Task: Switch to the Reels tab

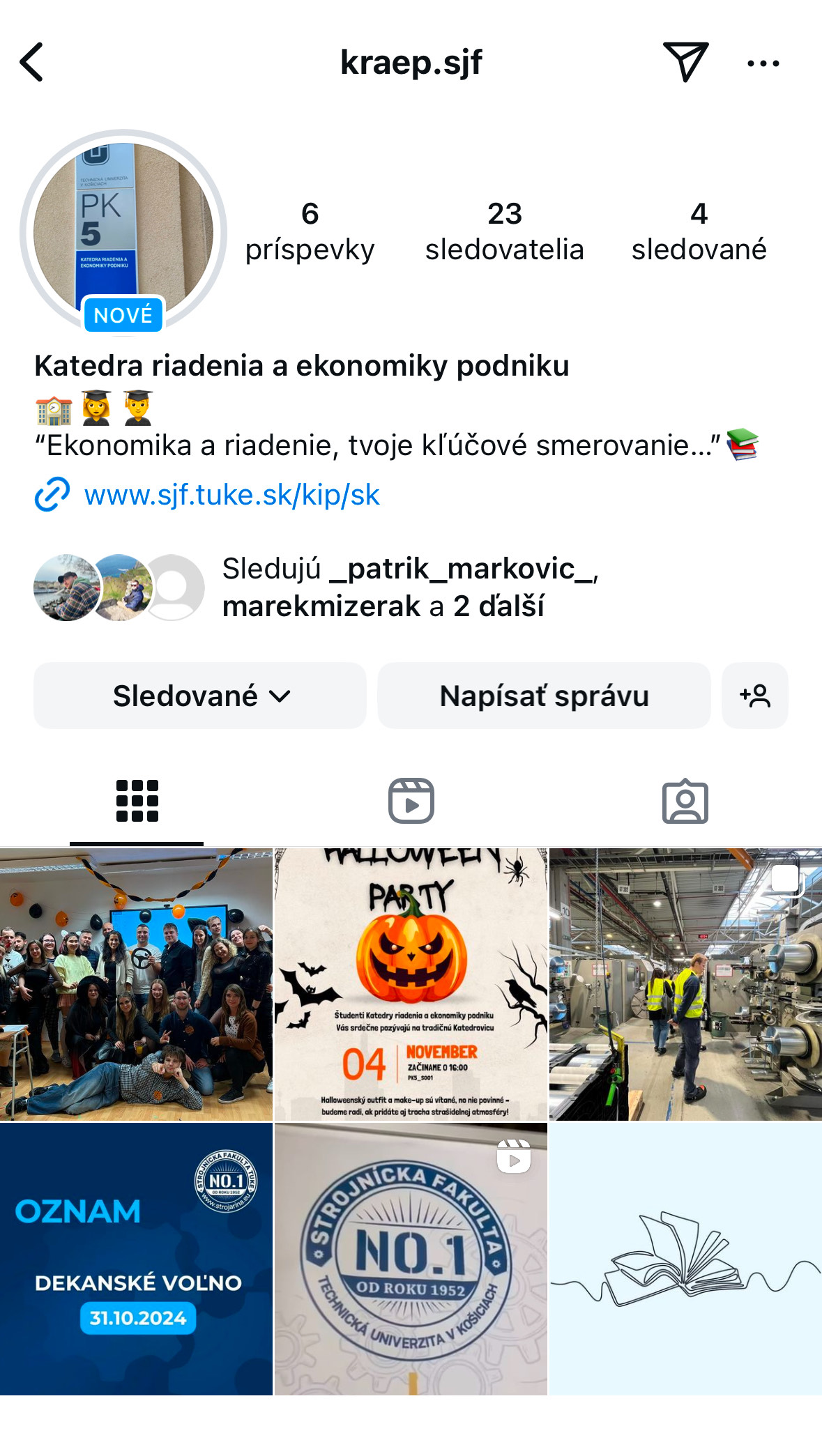Action: click(411, 801)
